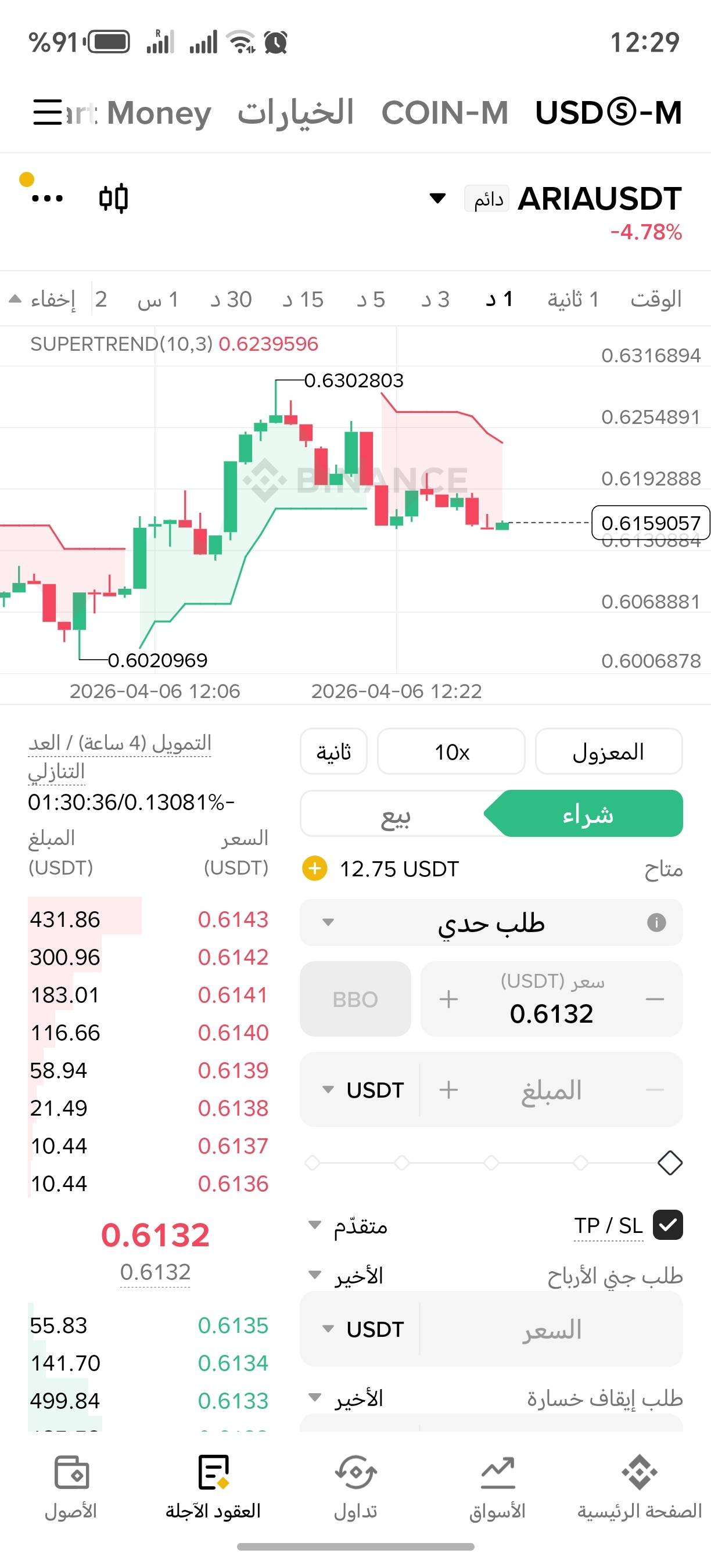Select the 15 د chart interval

pyautogui.click(x=303, y=300)
